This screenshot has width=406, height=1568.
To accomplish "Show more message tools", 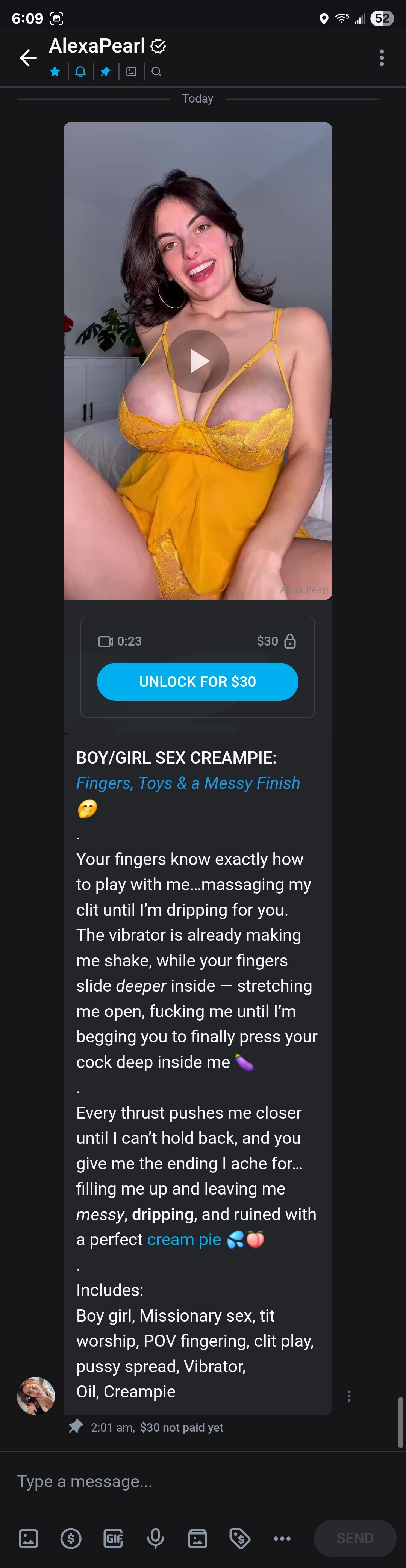I will (282, 1539).
